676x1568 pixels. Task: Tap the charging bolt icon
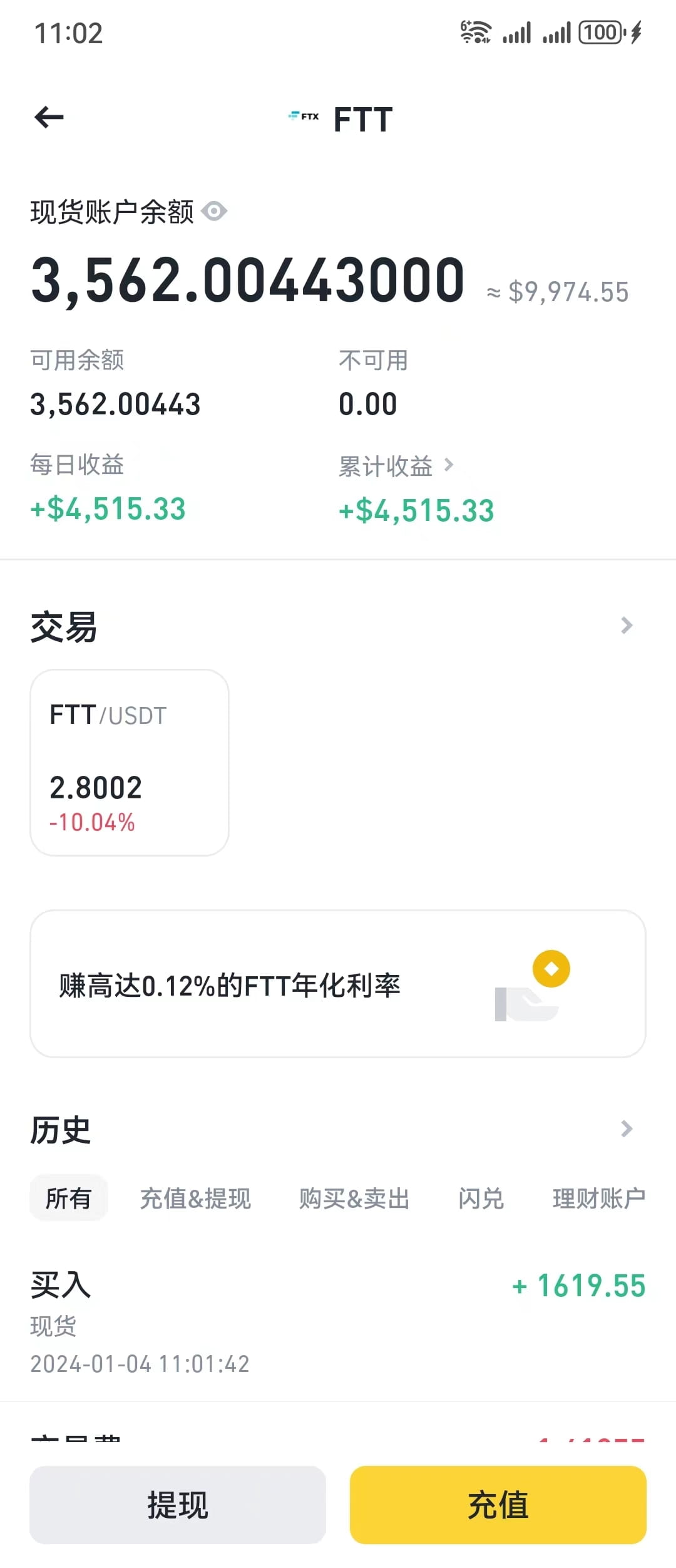point(636,31)
